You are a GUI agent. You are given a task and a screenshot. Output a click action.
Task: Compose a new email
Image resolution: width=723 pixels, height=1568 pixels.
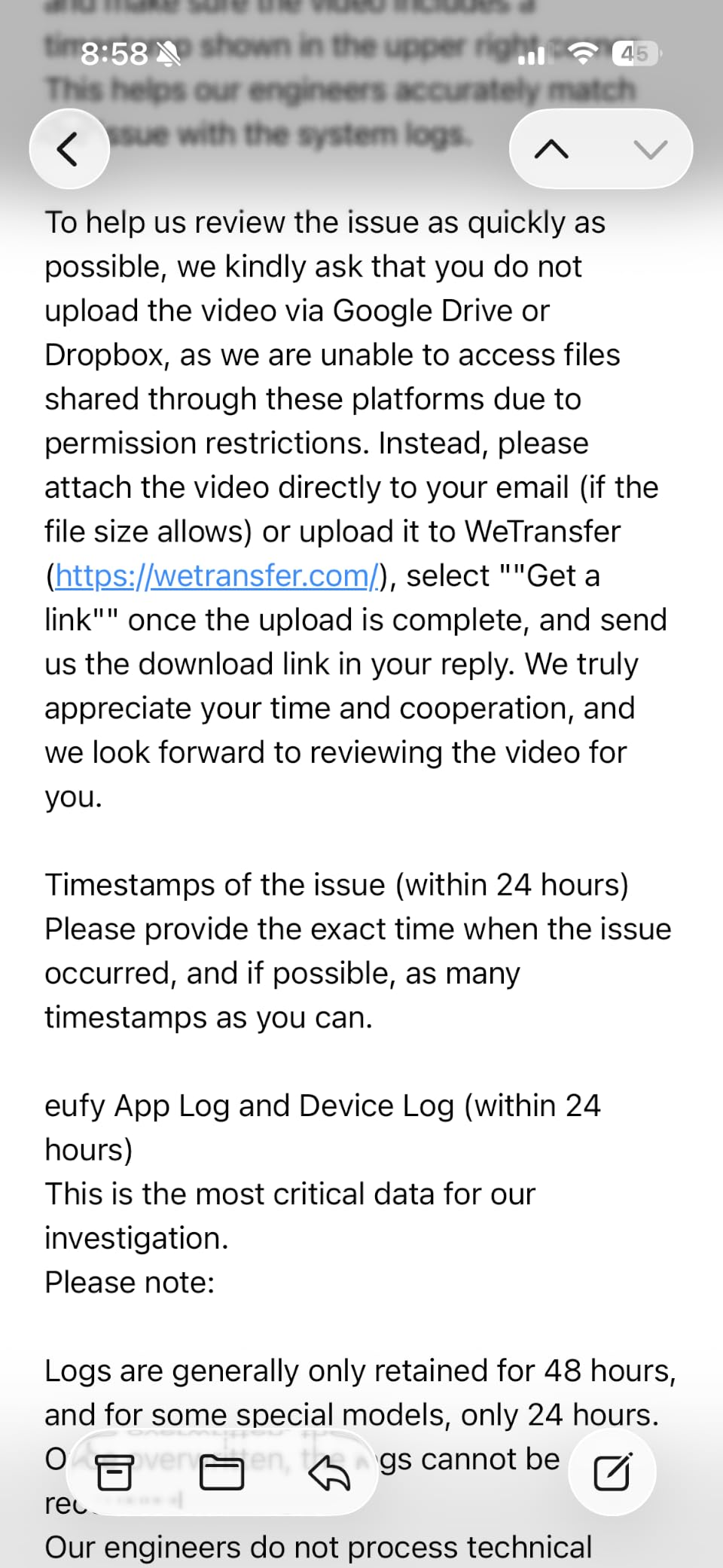[x=612, y=1472]
